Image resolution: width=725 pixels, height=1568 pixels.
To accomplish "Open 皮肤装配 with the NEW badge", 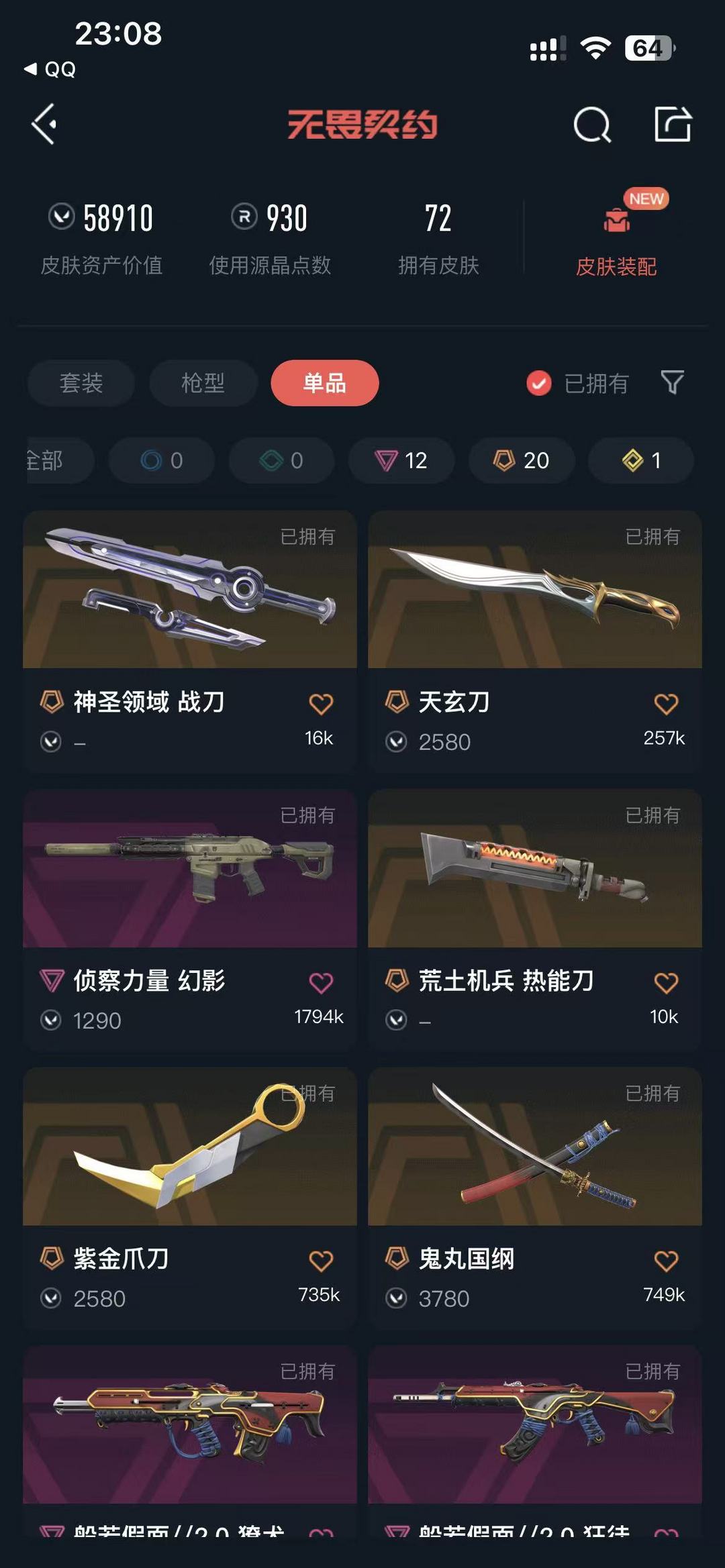I will click(x=616, y=238).
